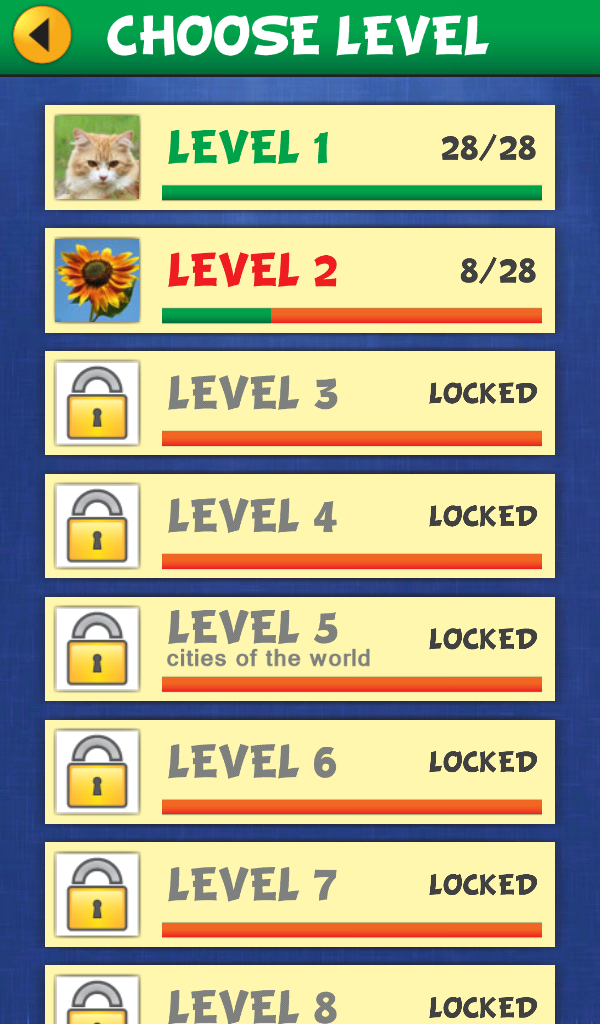Tap the locked Level 3 row
Screen dimensions: 600x1024
coord(300,403)
